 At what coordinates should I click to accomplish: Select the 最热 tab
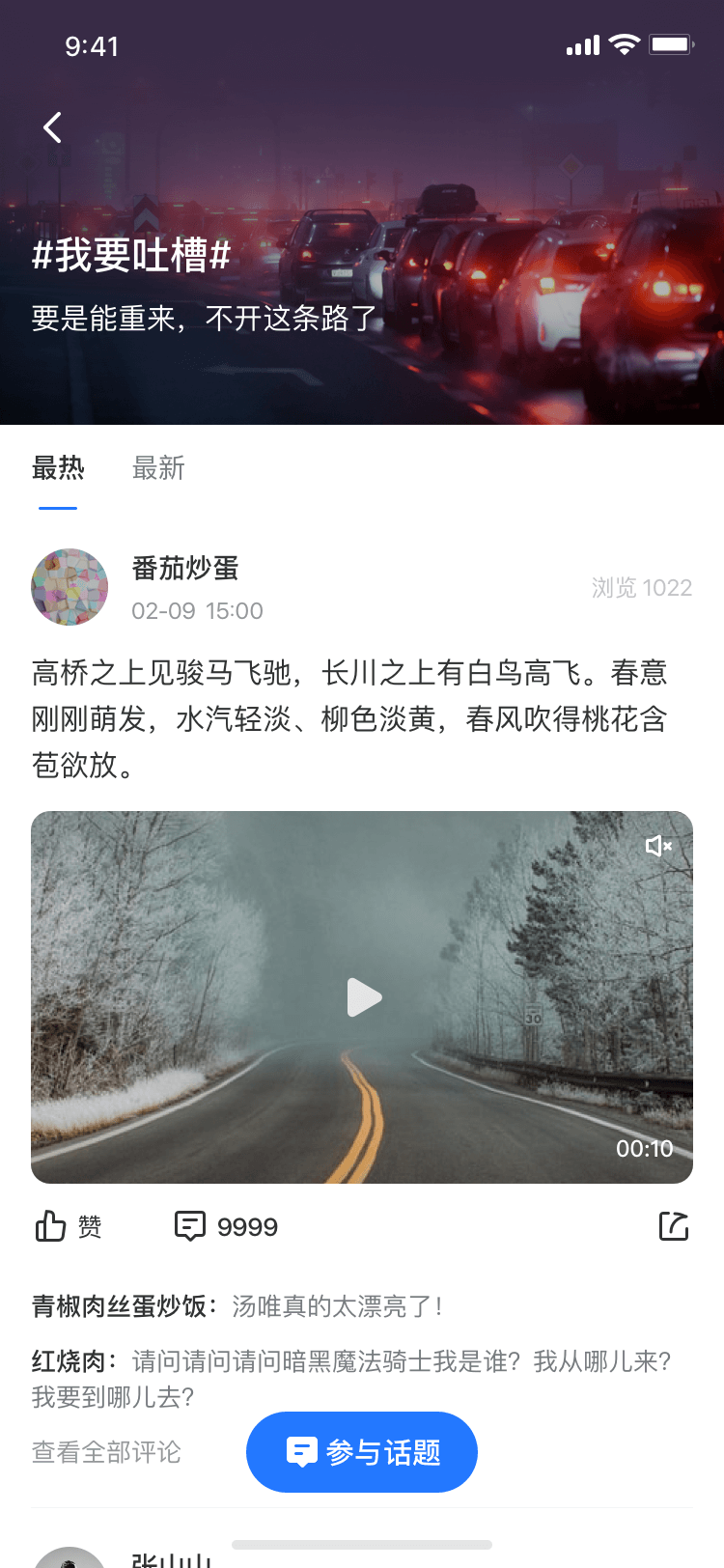tap(58, 468)
